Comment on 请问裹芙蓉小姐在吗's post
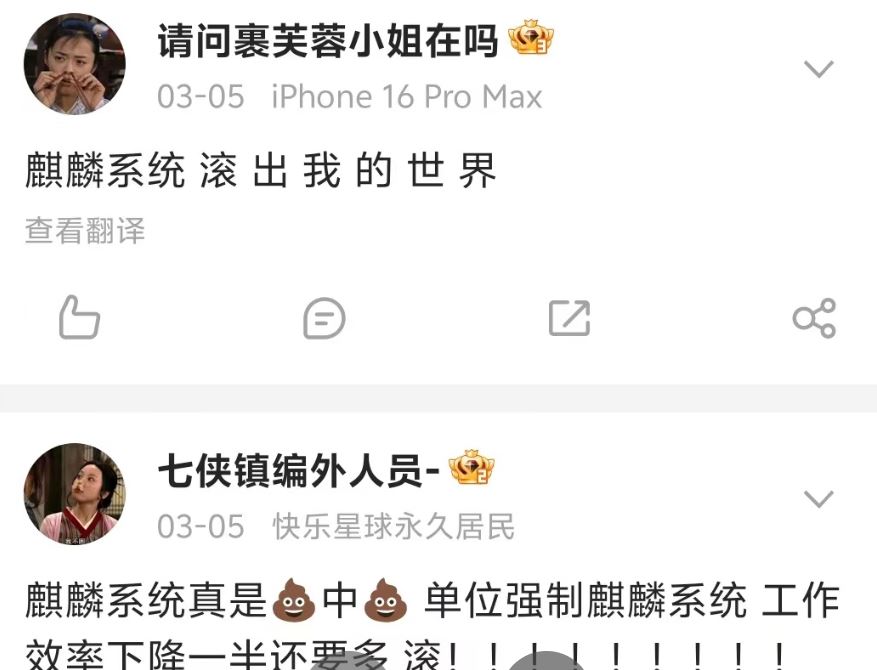The image size is (877, 670). pyautogui.click(x=324, y=319)
